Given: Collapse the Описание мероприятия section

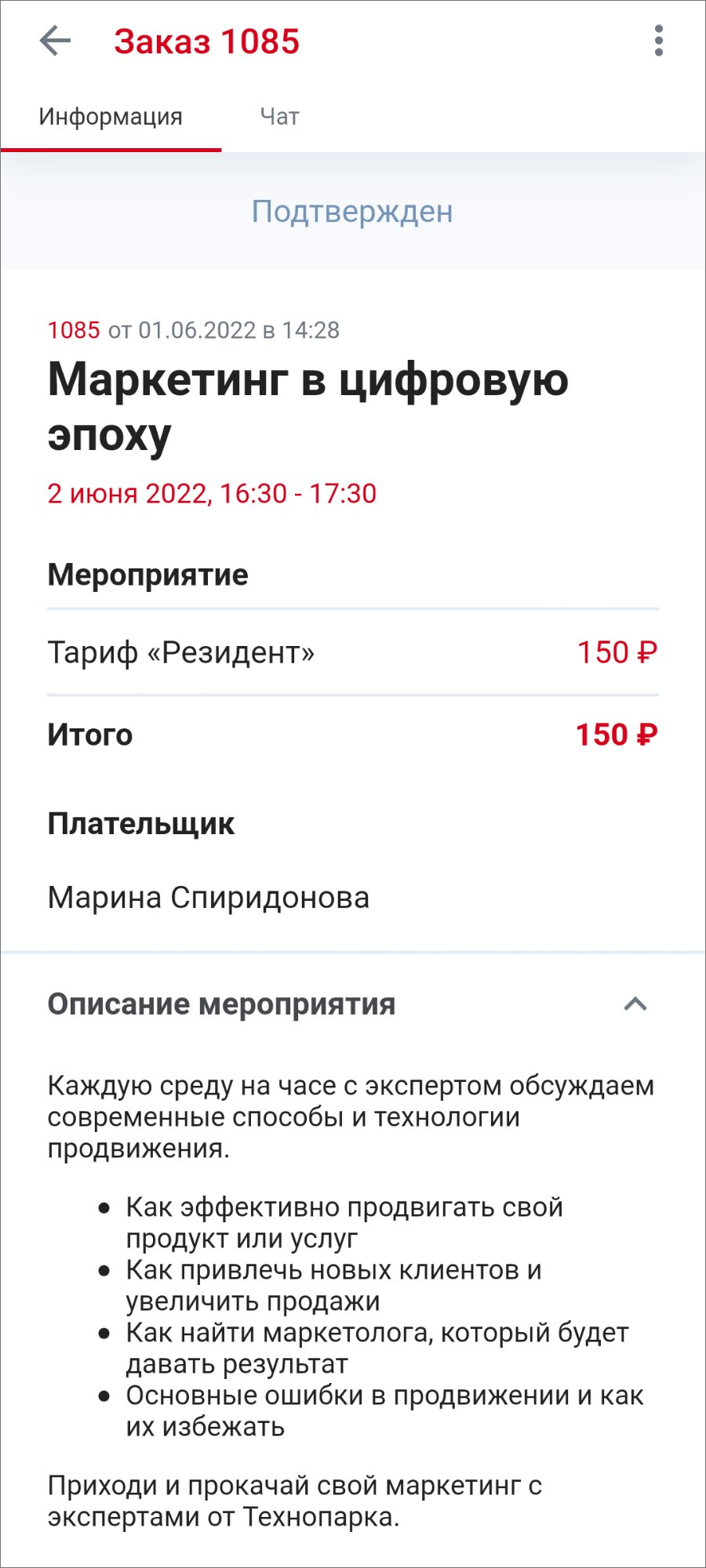Looking at the screenshot, I should click(x=635, y=1004).
